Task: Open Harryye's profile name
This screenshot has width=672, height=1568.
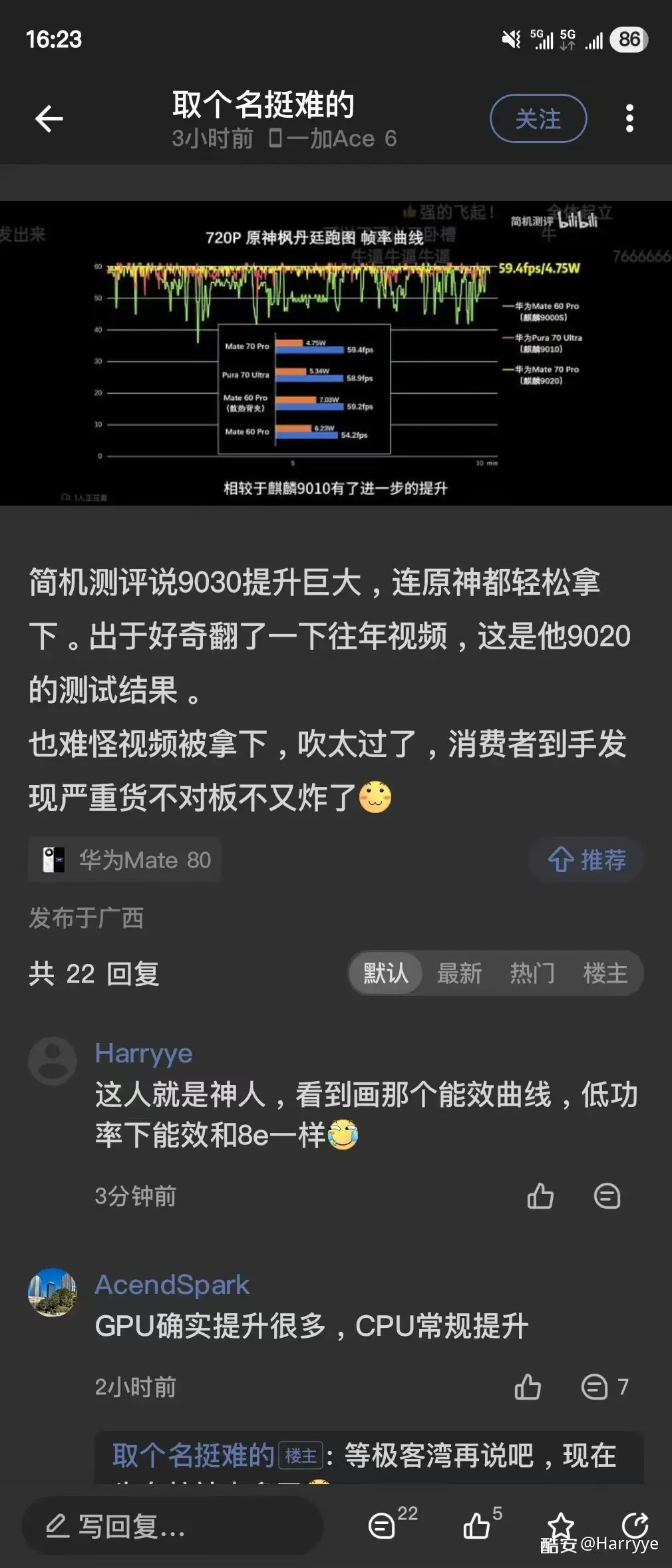Action: click(144, 1053)
